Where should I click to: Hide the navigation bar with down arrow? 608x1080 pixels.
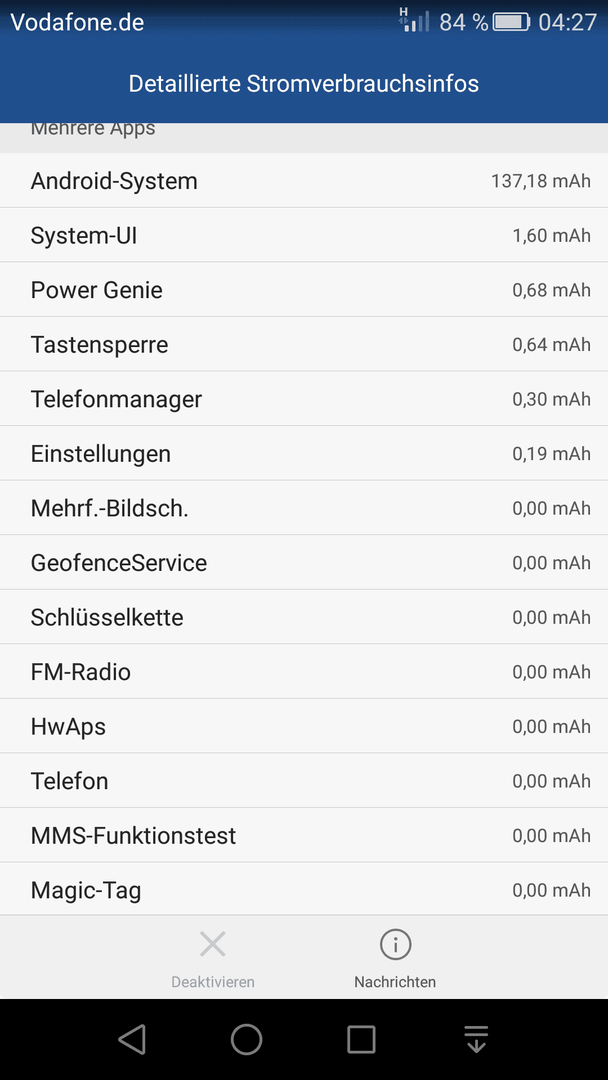tap(476, 1039)
